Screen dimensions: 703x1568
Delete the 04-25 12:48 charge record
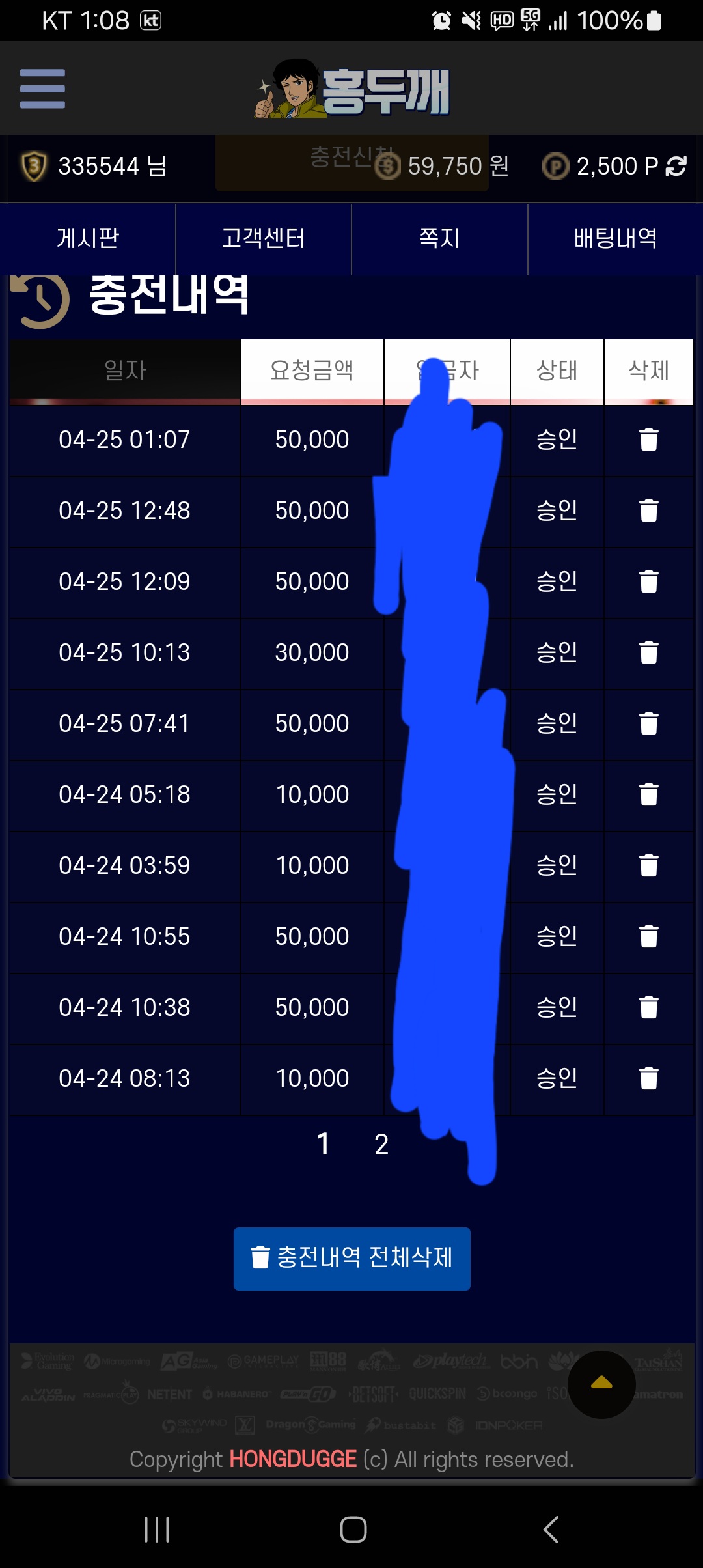[649, 511]
